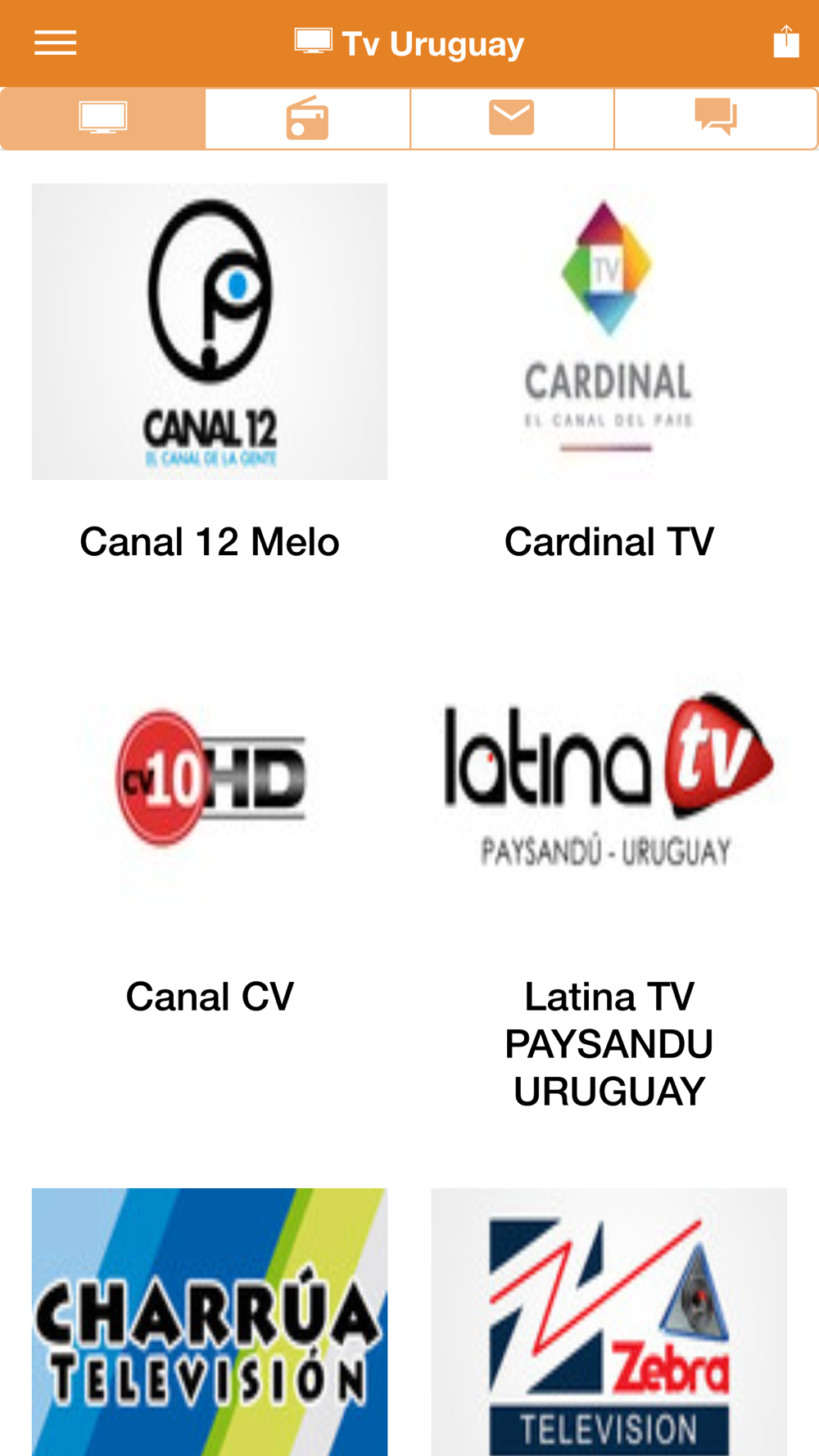Open the hamburger drawer menu
This screenshot has height=1456, width=819.
point(55,43)
